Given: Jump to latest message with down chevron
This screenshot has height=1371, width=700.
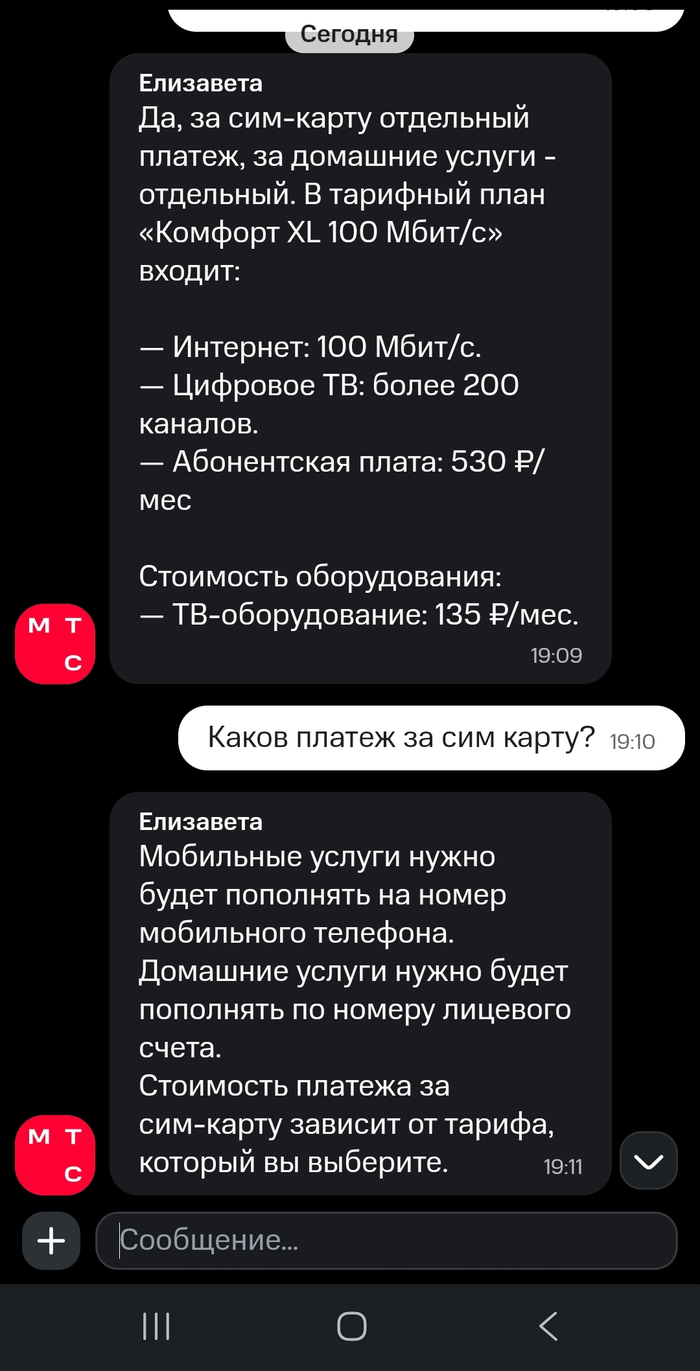Looking at the screenshot, I should pyautogui.click(x=649, y=1161).
